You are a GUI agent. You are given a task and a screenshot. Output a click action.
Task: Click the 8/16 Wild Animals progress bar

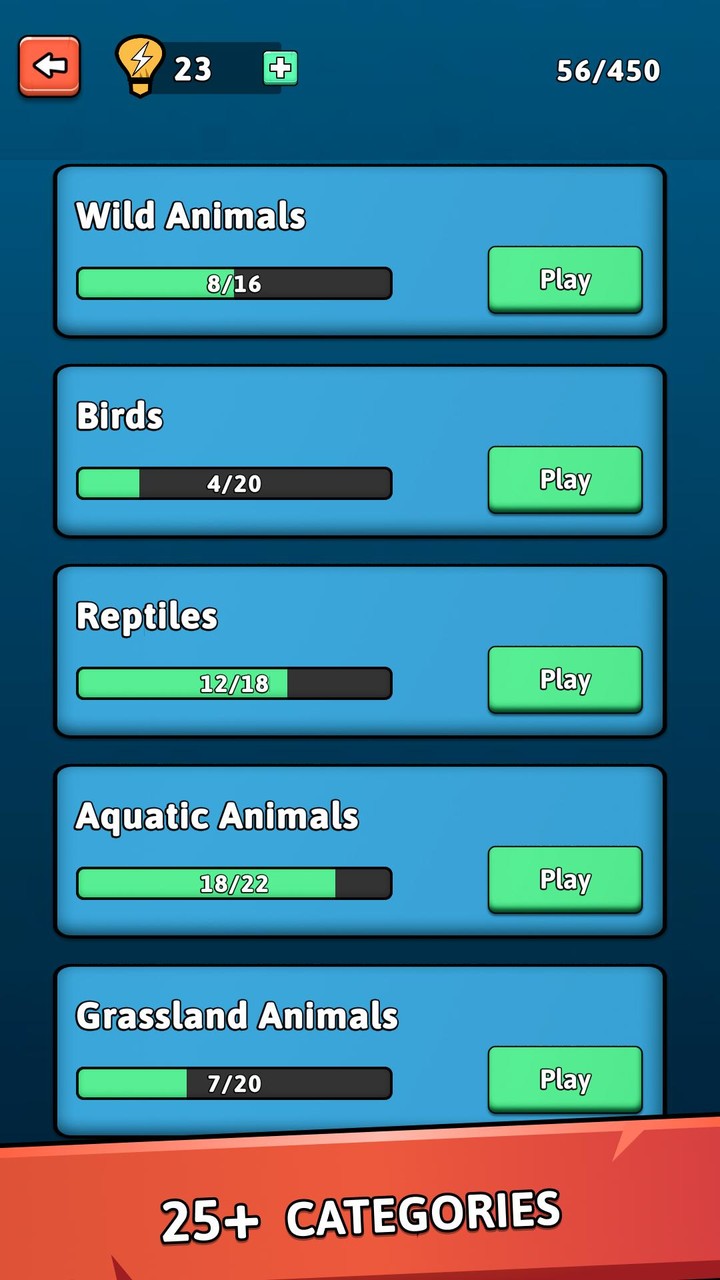(233, 284)
